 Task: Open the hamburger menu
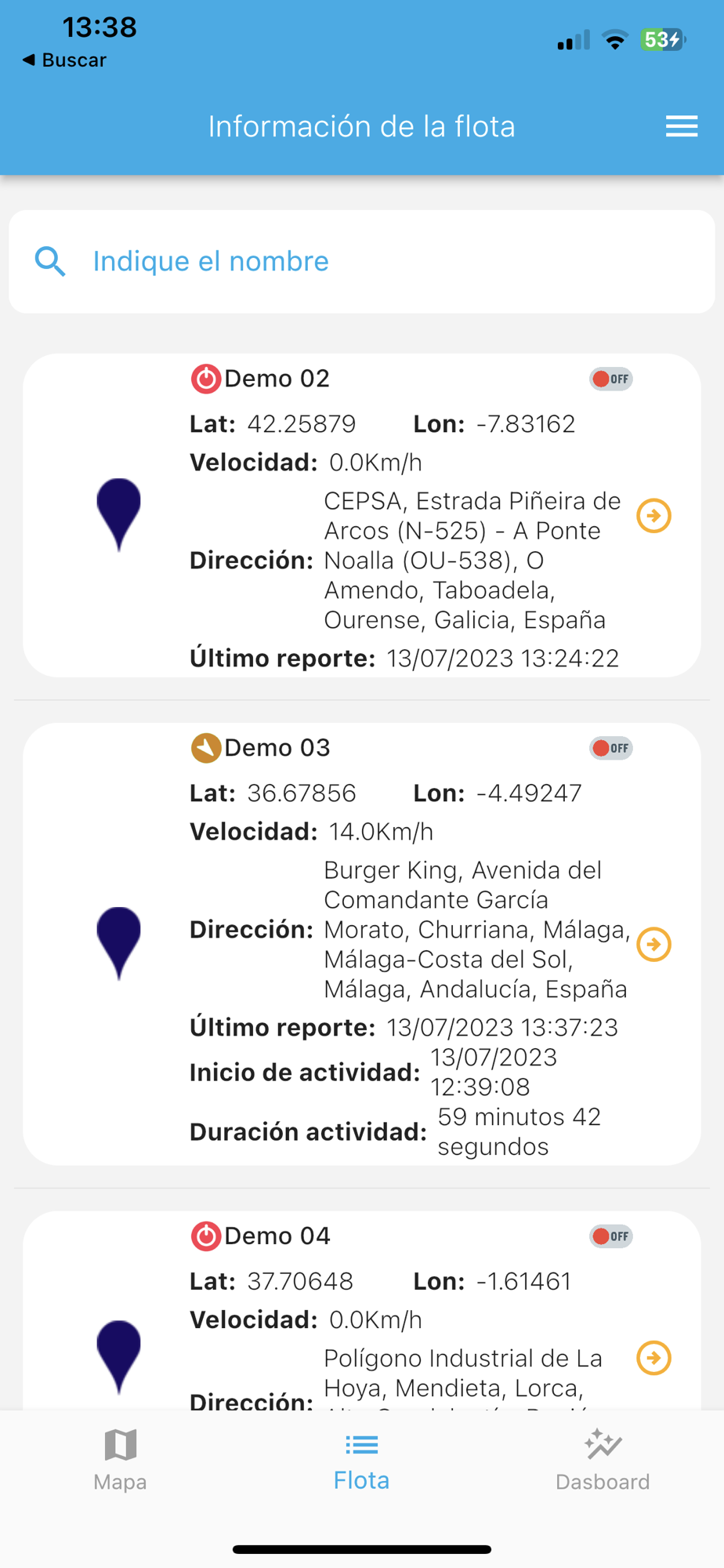pos(681,126)
